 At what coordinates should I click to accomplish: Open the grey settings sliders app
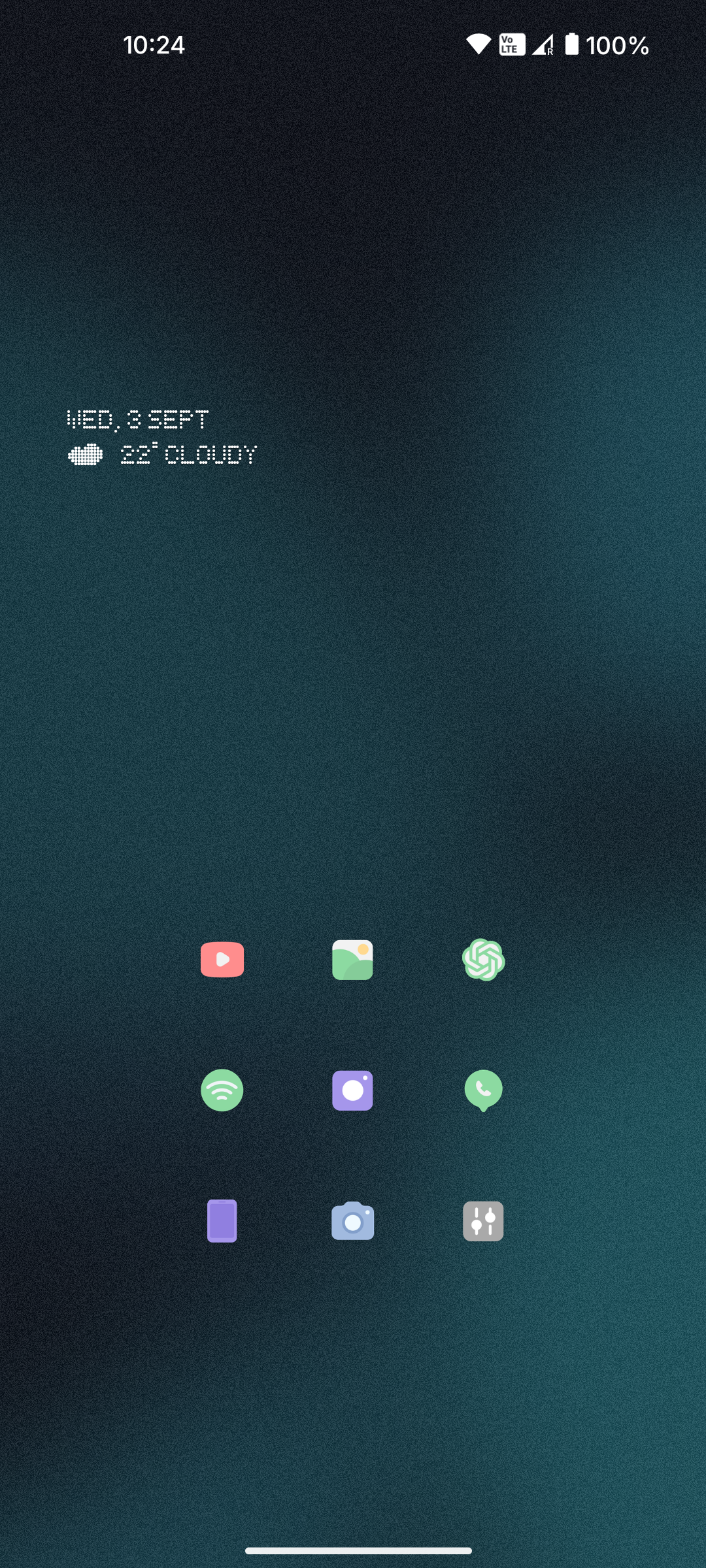tap(483, 1221)
